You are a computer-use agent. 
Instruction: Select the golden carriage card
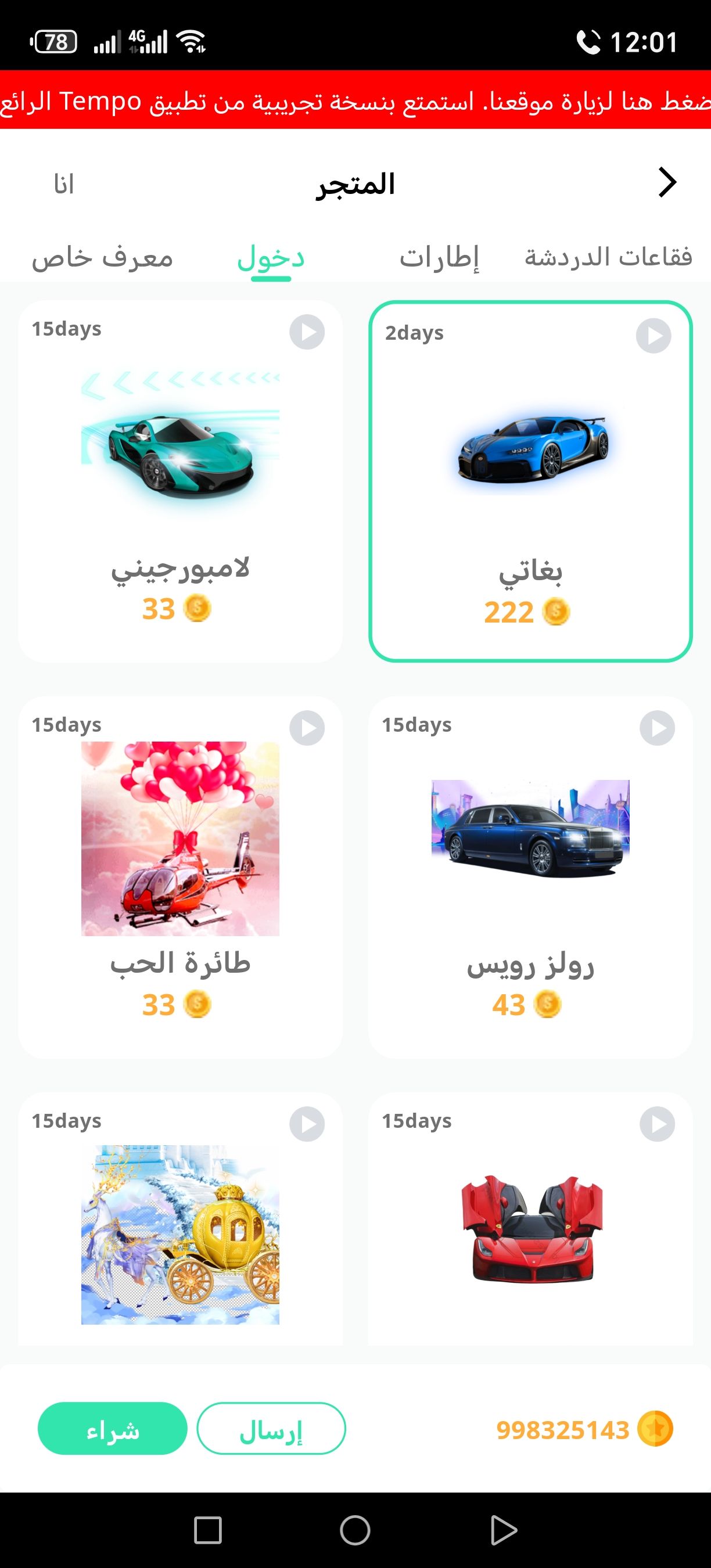click(x=180, y=1229)
